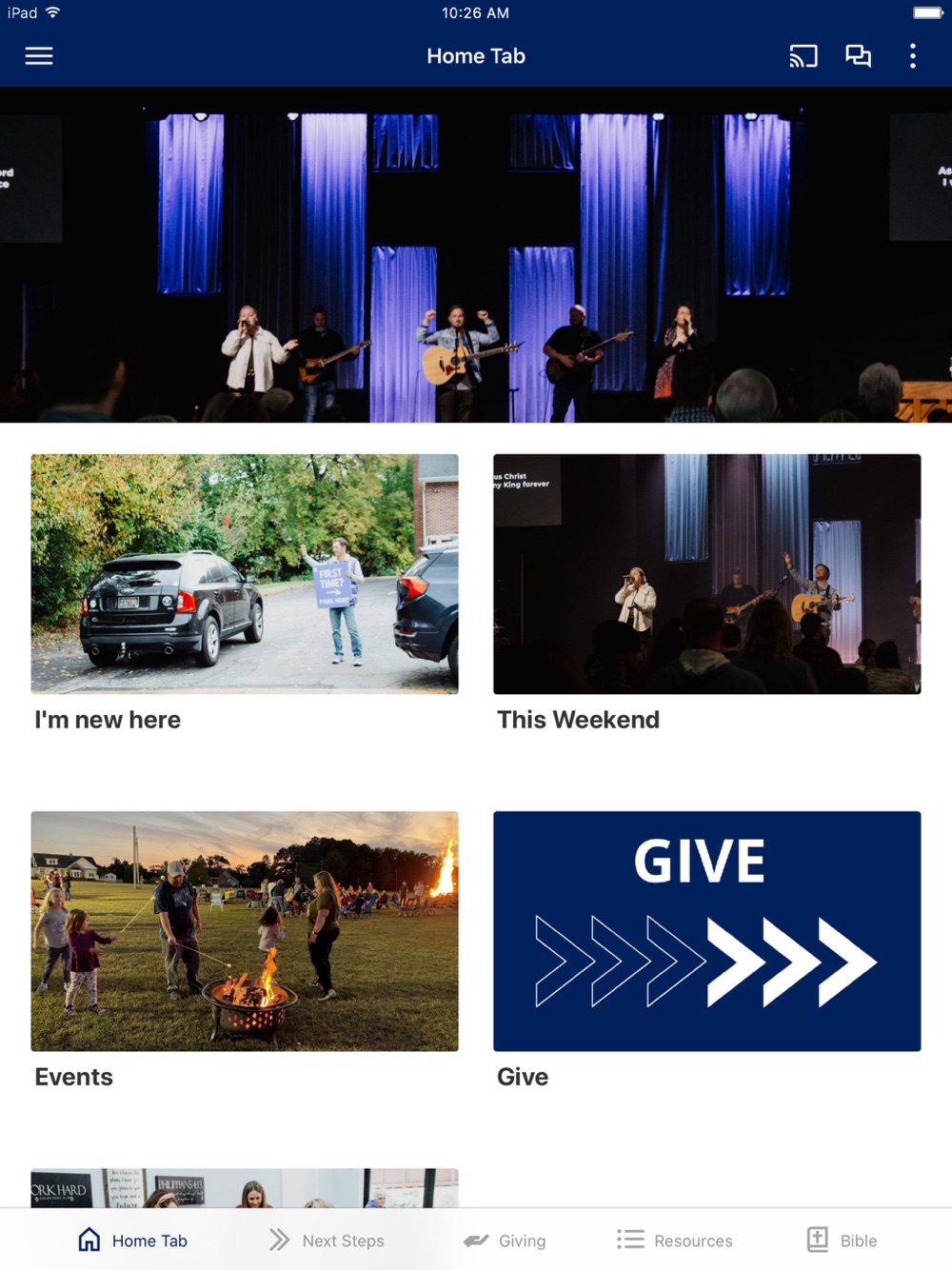Switch to the Giving tab
952x1270 pixels.
point(505,1240)
